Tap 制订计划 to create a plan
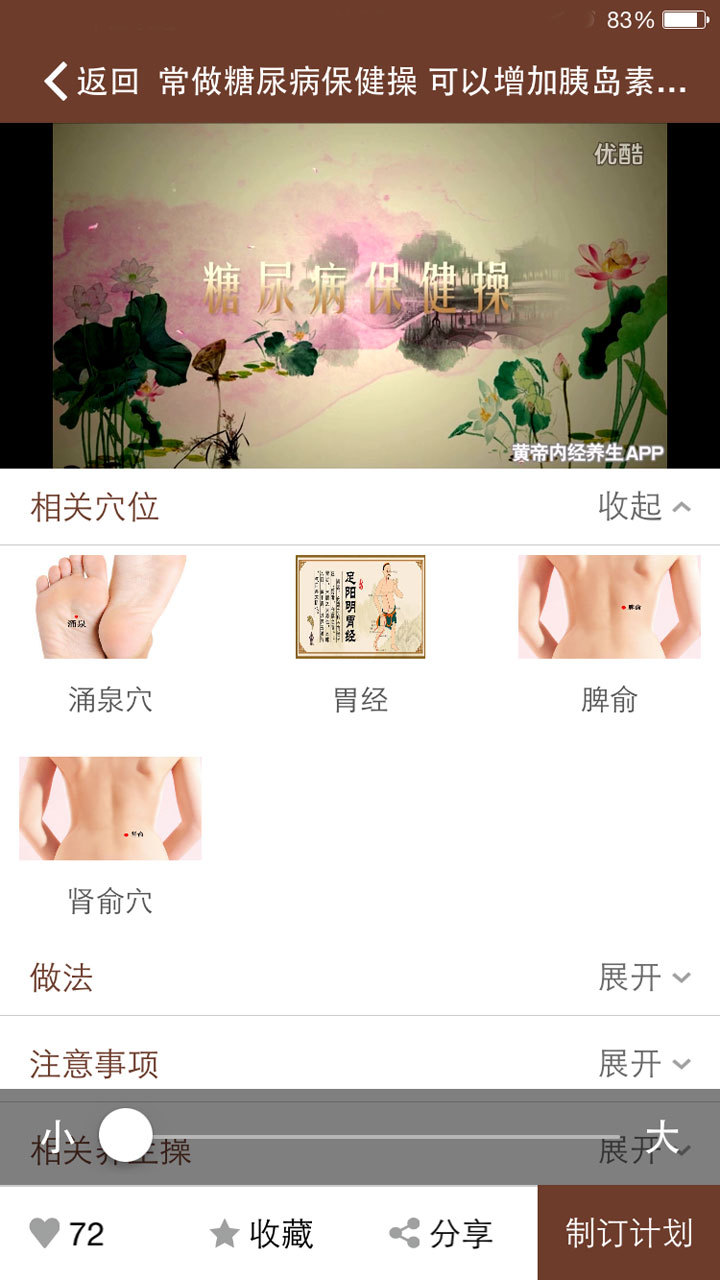This screenshot has height=1280, width=720. pos(629,1233)
